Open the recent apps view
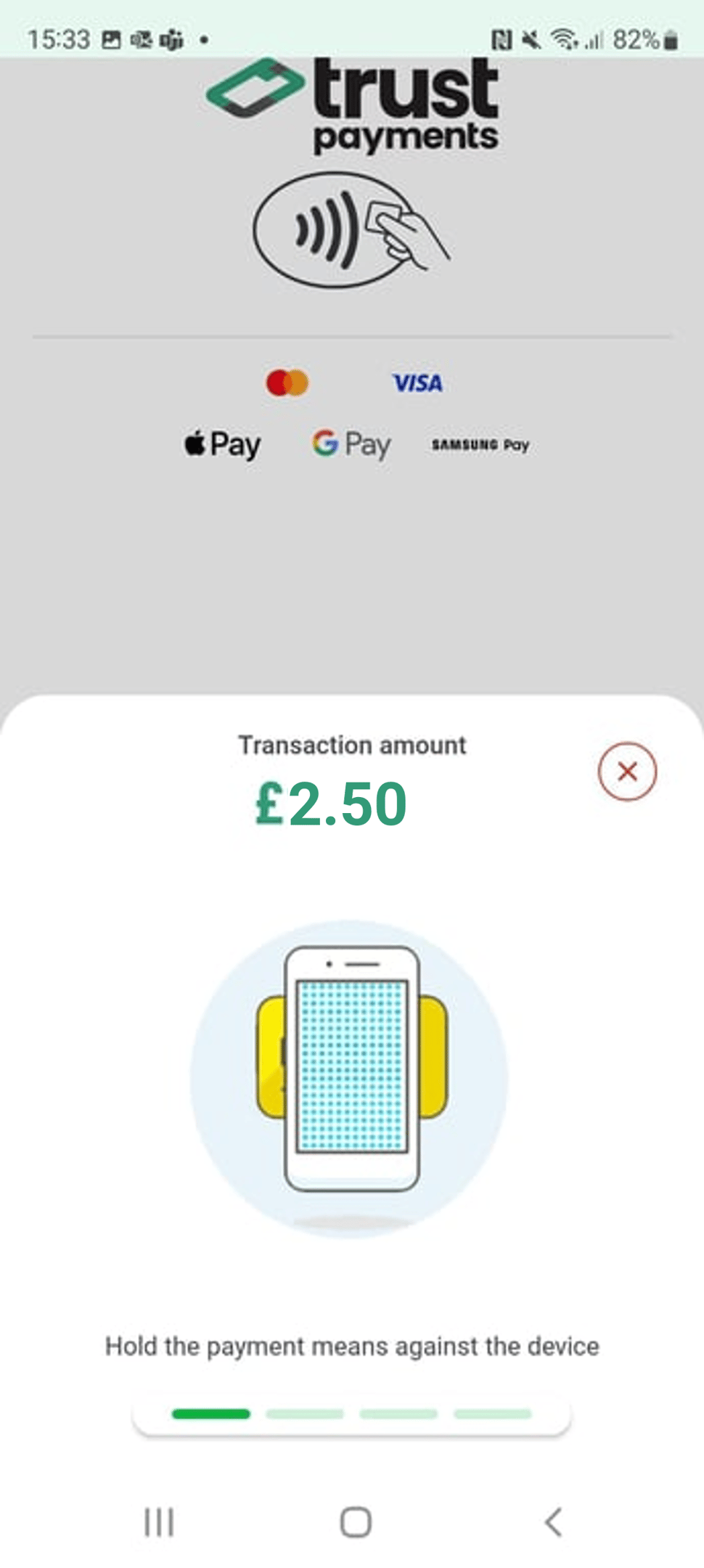This screenshot has height=1568, width=704. pyautogui.click(x=159, y=1522)
